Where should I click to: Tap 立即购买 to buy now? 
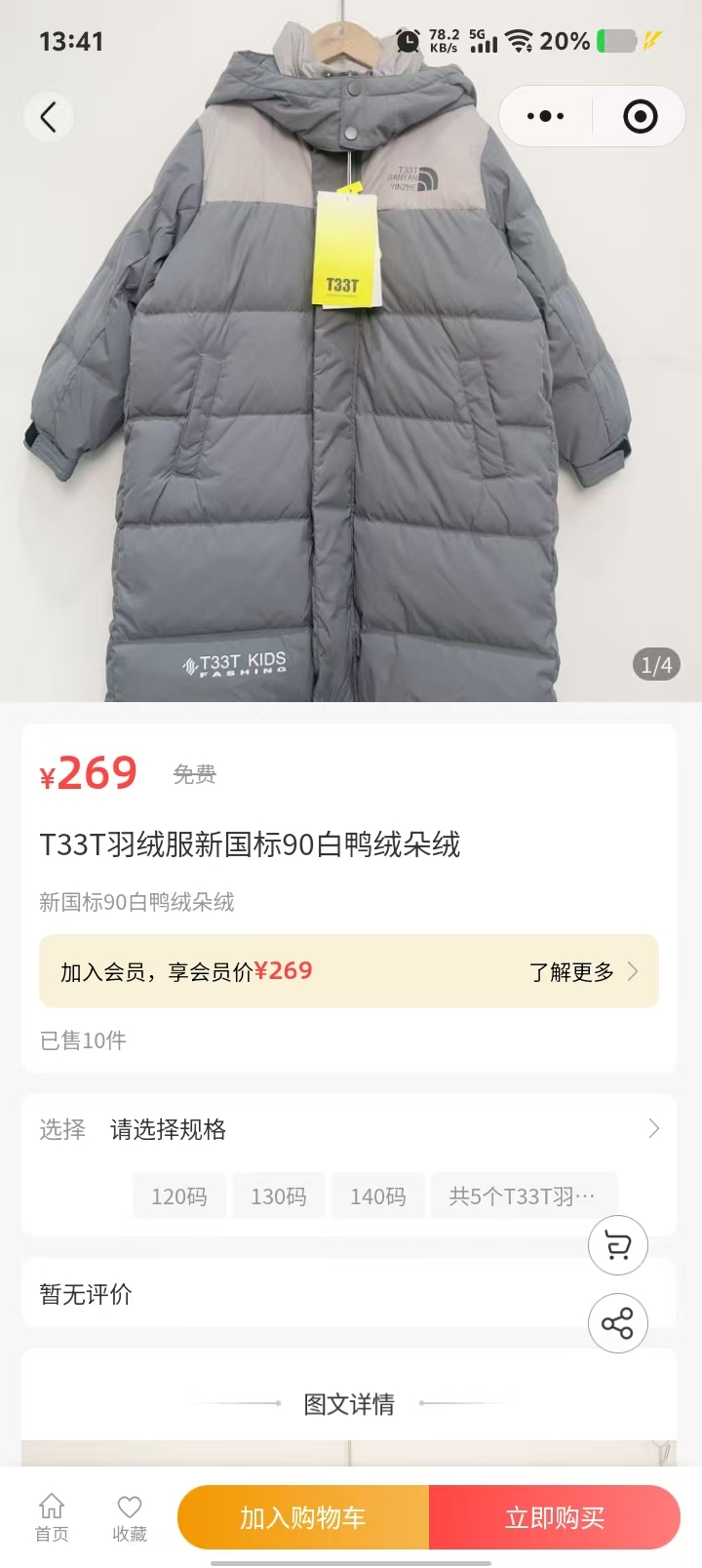(x=555, y=1517)
